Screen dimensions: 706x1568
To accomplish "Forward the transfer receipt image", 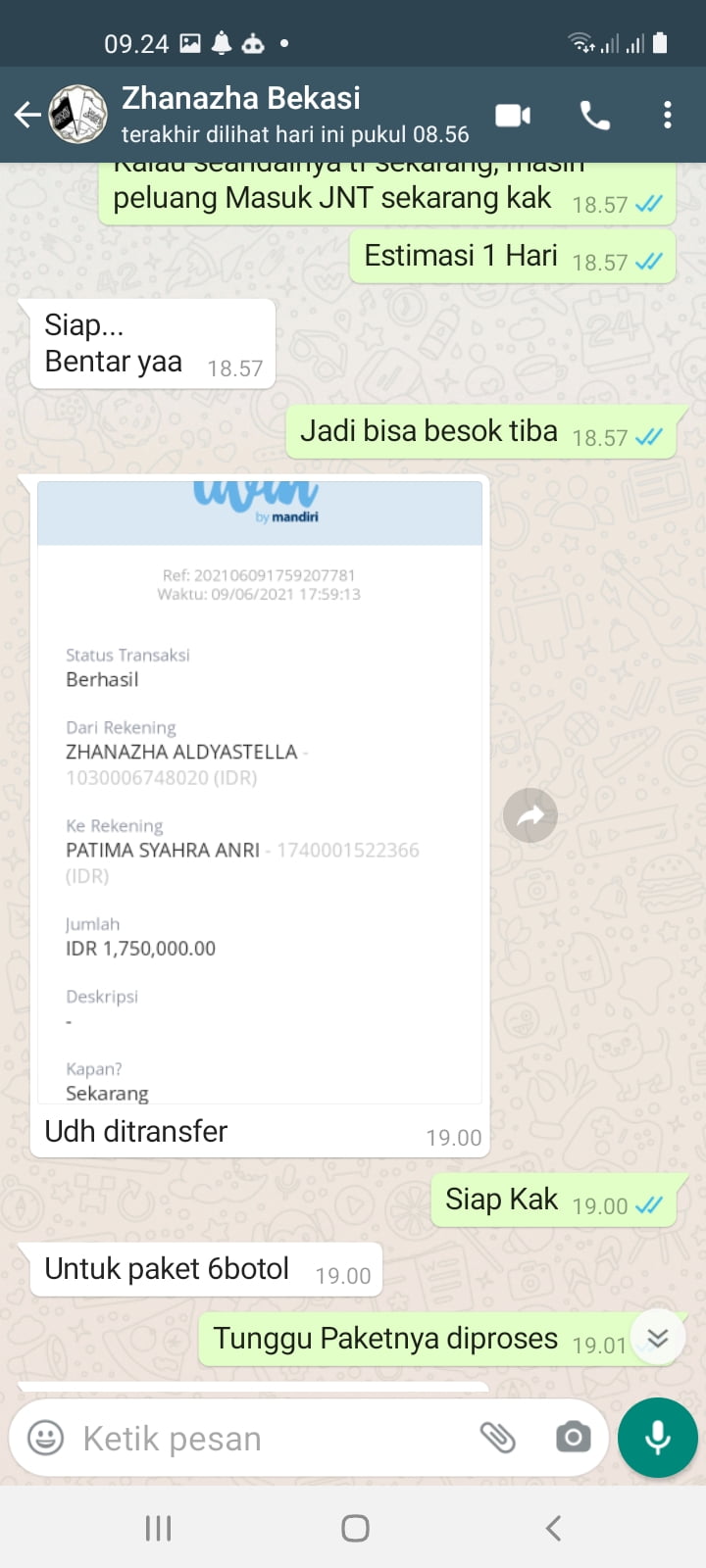I will [530, 815].
